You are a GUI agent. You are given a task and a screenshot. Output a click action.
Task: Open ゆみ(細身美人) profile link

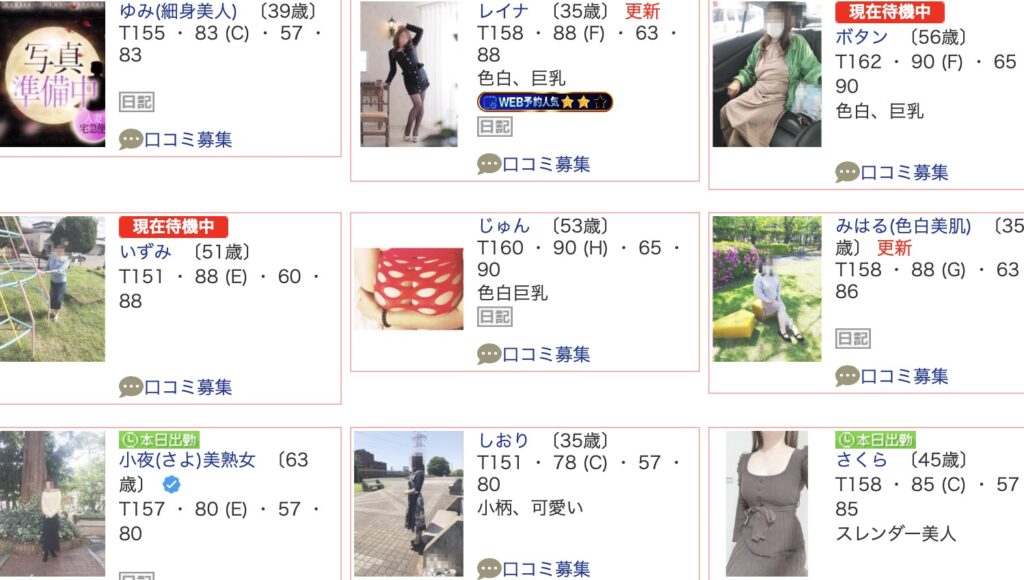178,12
